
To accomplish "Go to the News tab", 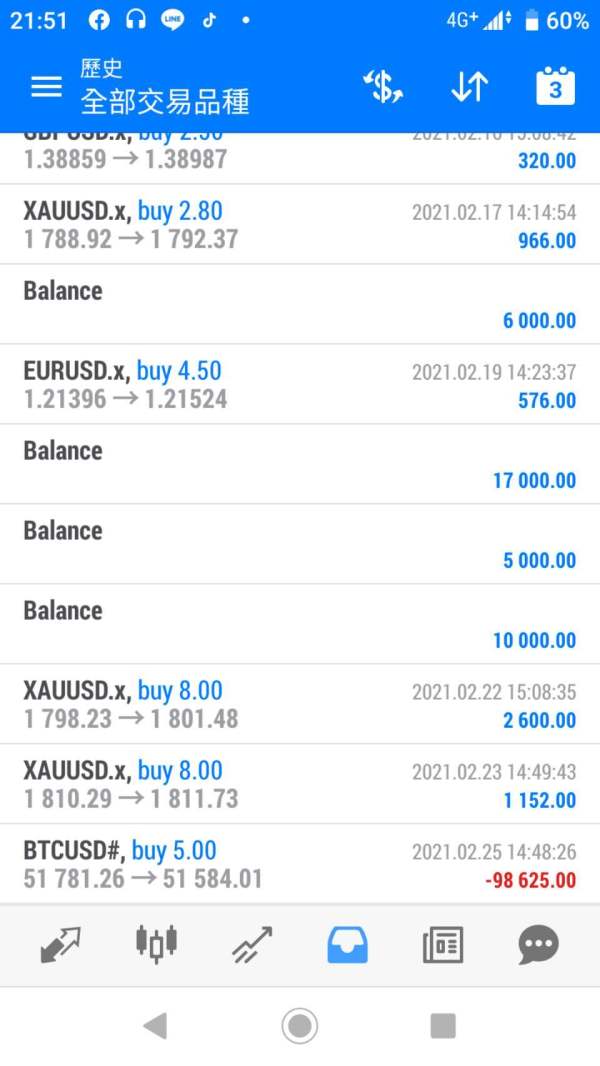I will 443,944.
